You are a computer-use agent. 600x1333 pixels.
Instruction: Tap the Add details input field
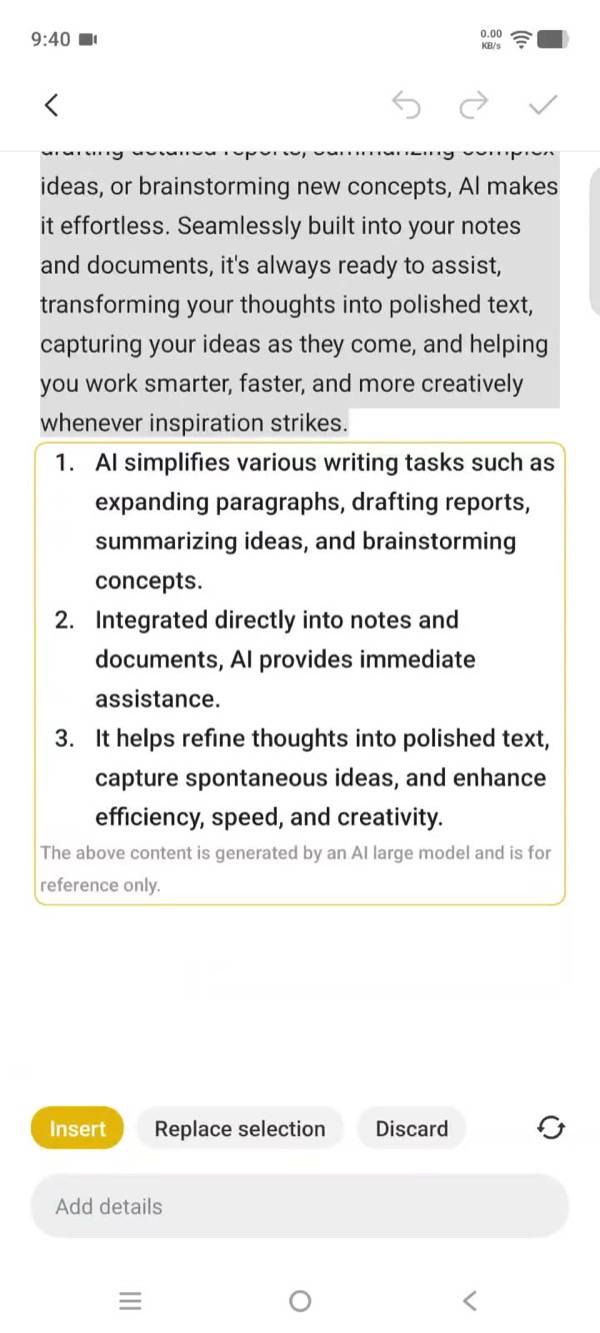[300, 1206]
